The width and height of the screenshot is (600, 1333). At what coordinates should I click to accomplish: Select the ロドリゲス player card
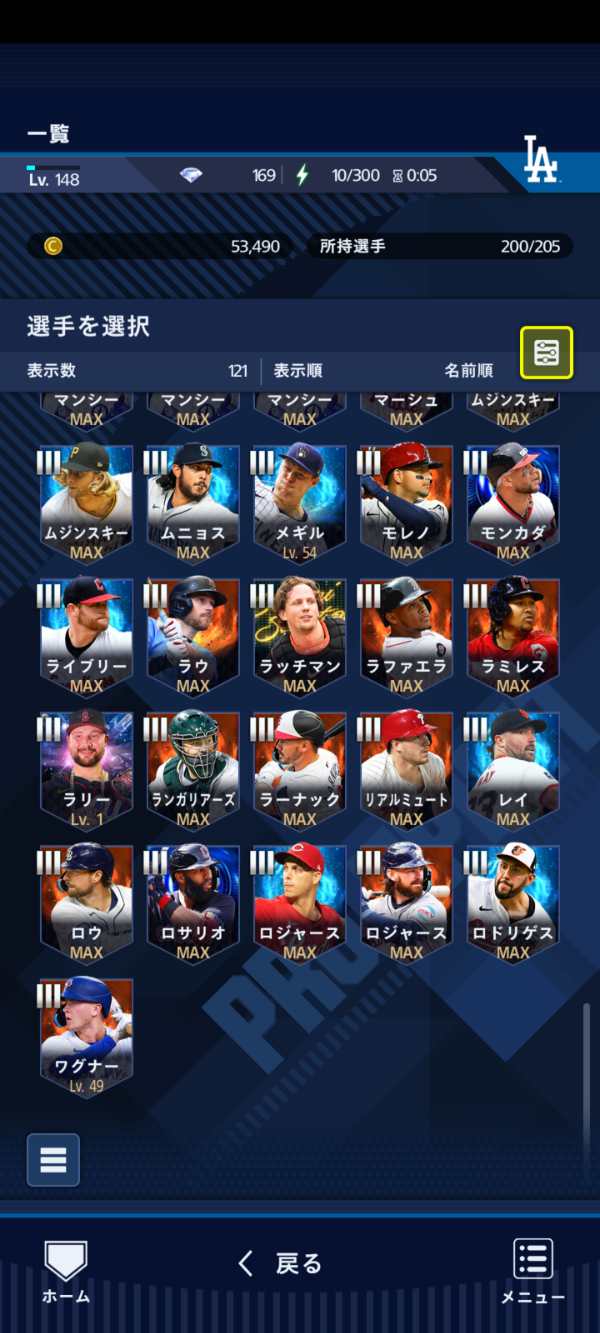pos(513,905)
